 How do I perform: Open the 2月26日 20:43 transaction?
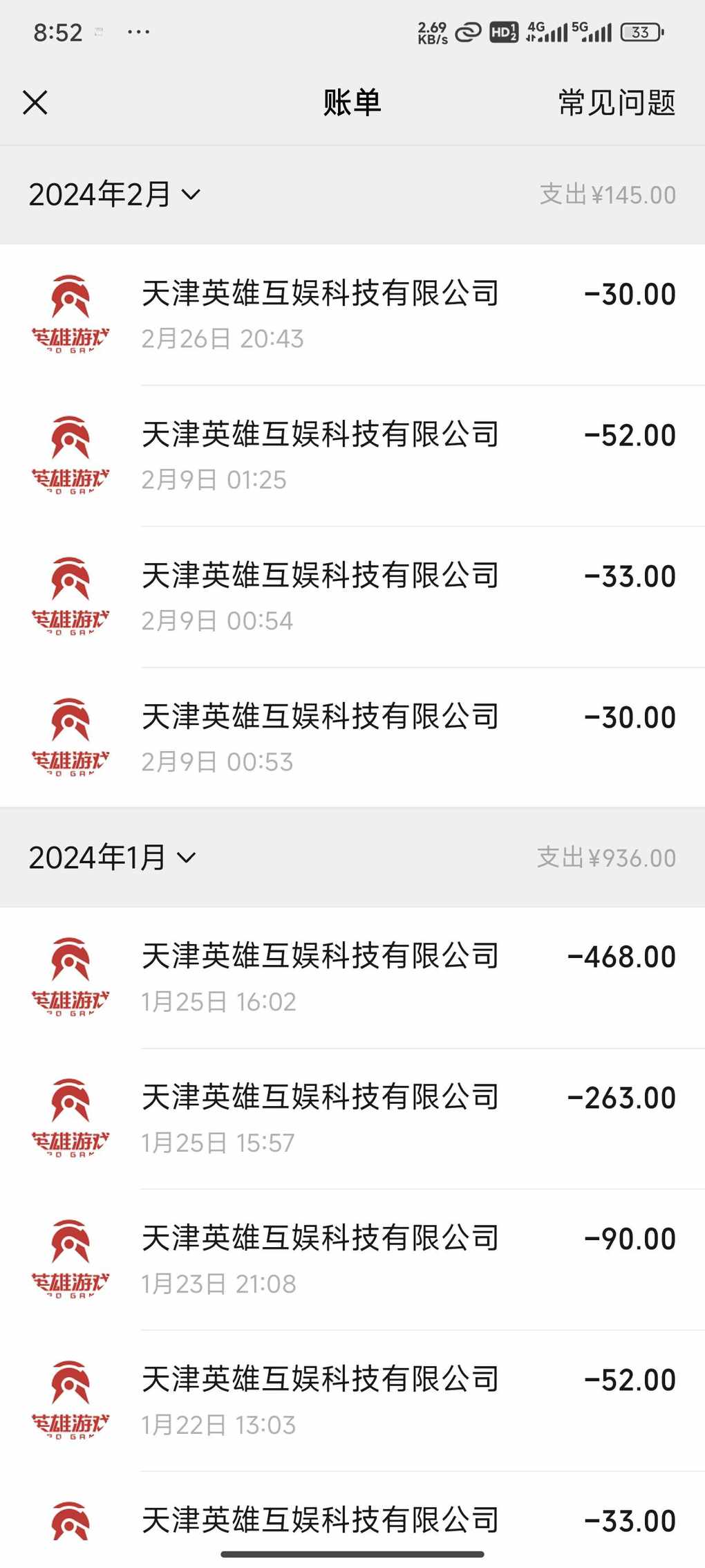tap(352, 315)
